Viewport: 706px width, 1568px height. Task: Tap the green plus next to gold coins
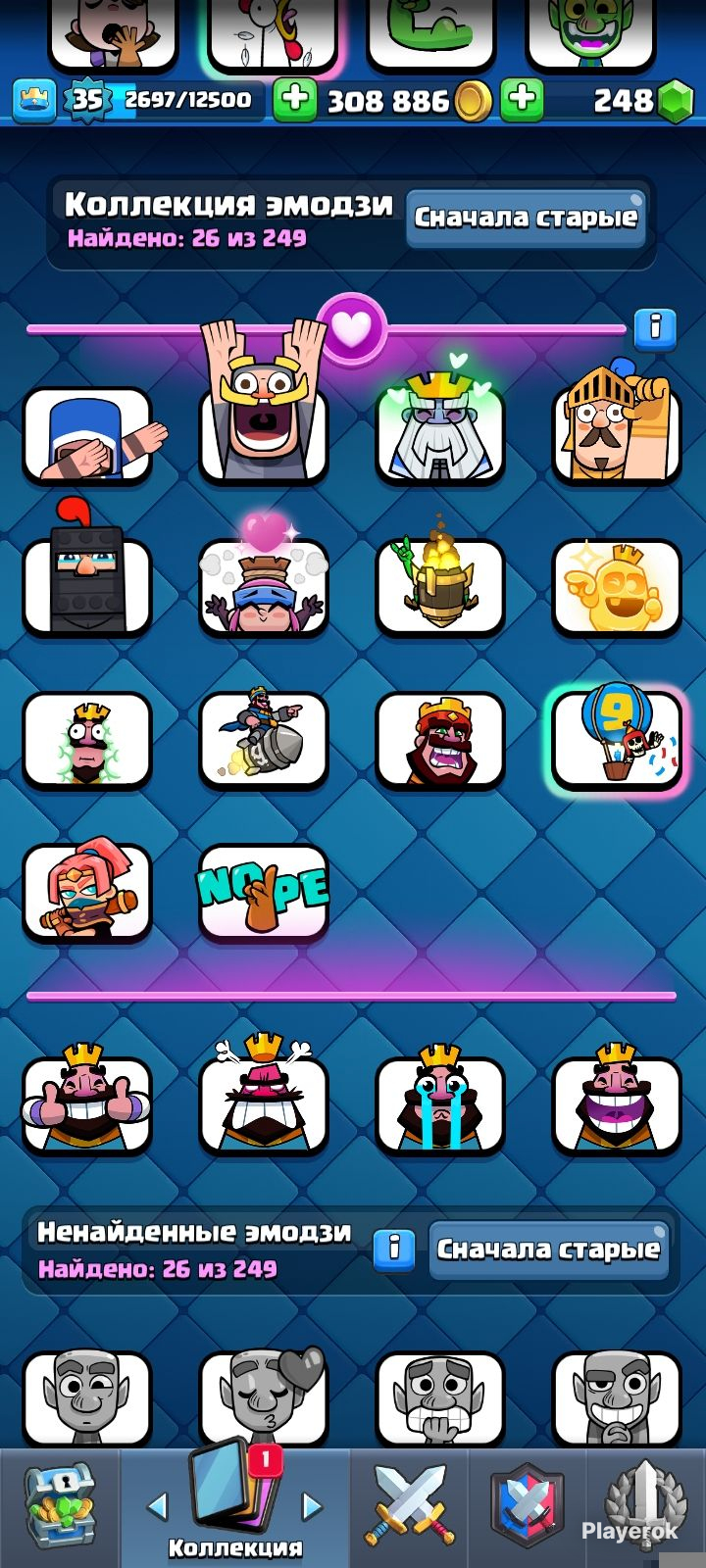click(x=294, y=100)
